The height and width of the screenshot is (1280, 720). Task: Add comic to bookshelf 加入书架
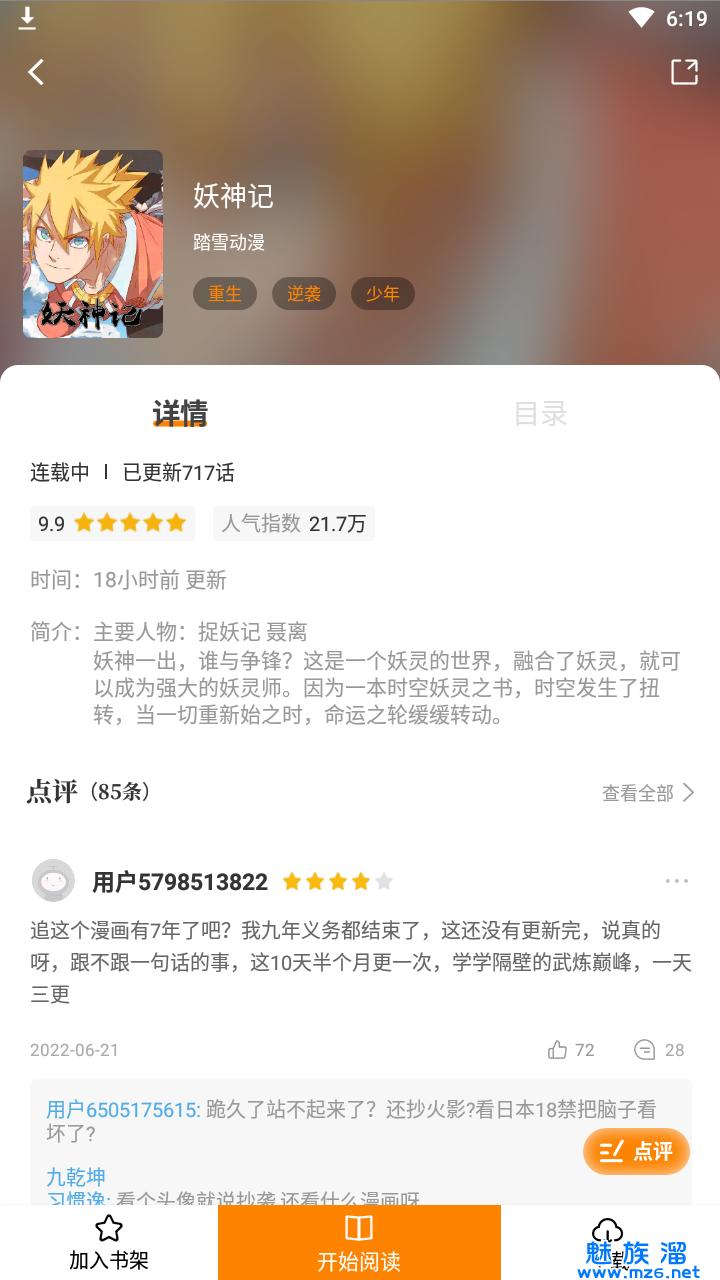pyautogui.click(x=109, y=1243)
